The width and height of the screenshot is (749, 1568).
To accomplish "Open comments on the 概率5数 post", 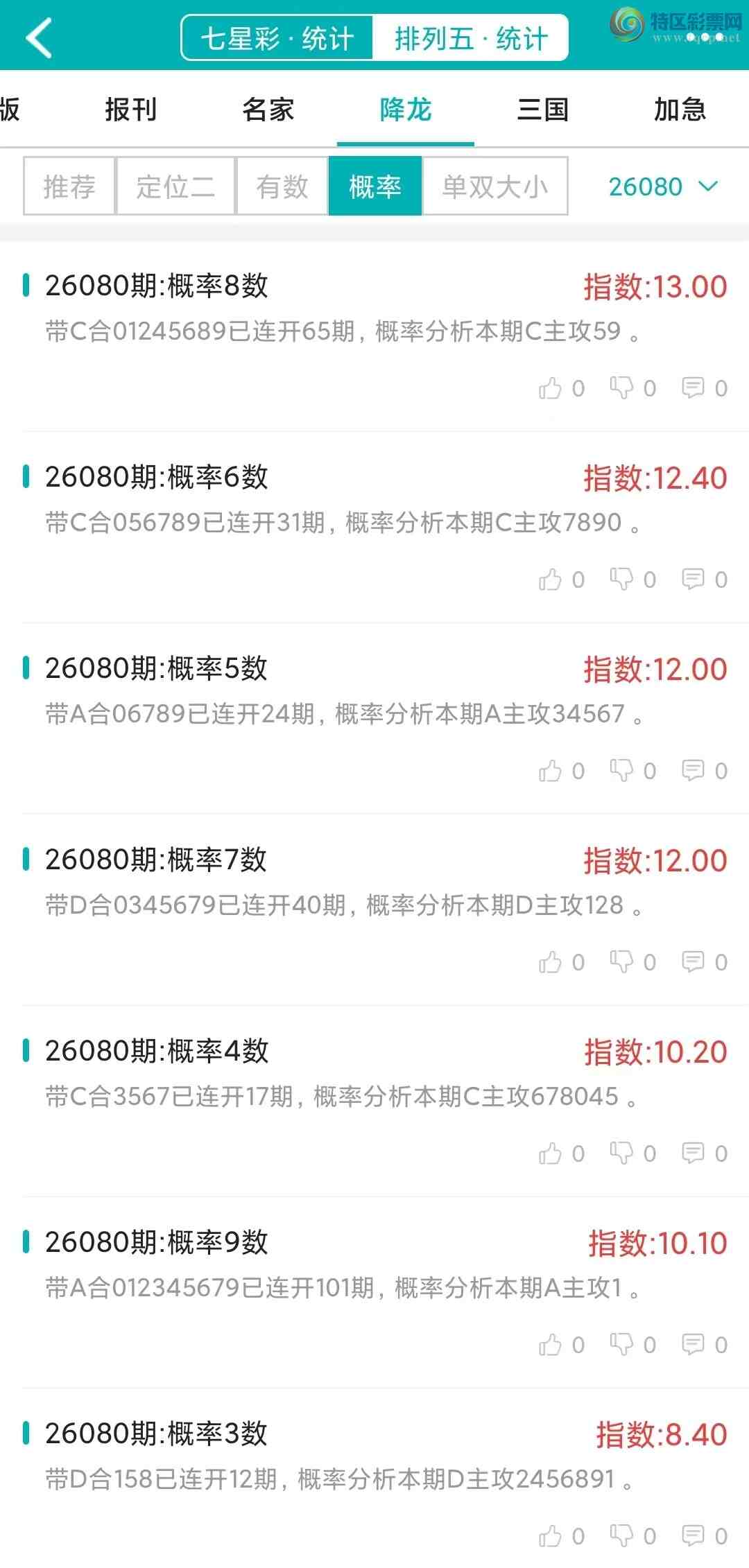I will pos(693,771).
